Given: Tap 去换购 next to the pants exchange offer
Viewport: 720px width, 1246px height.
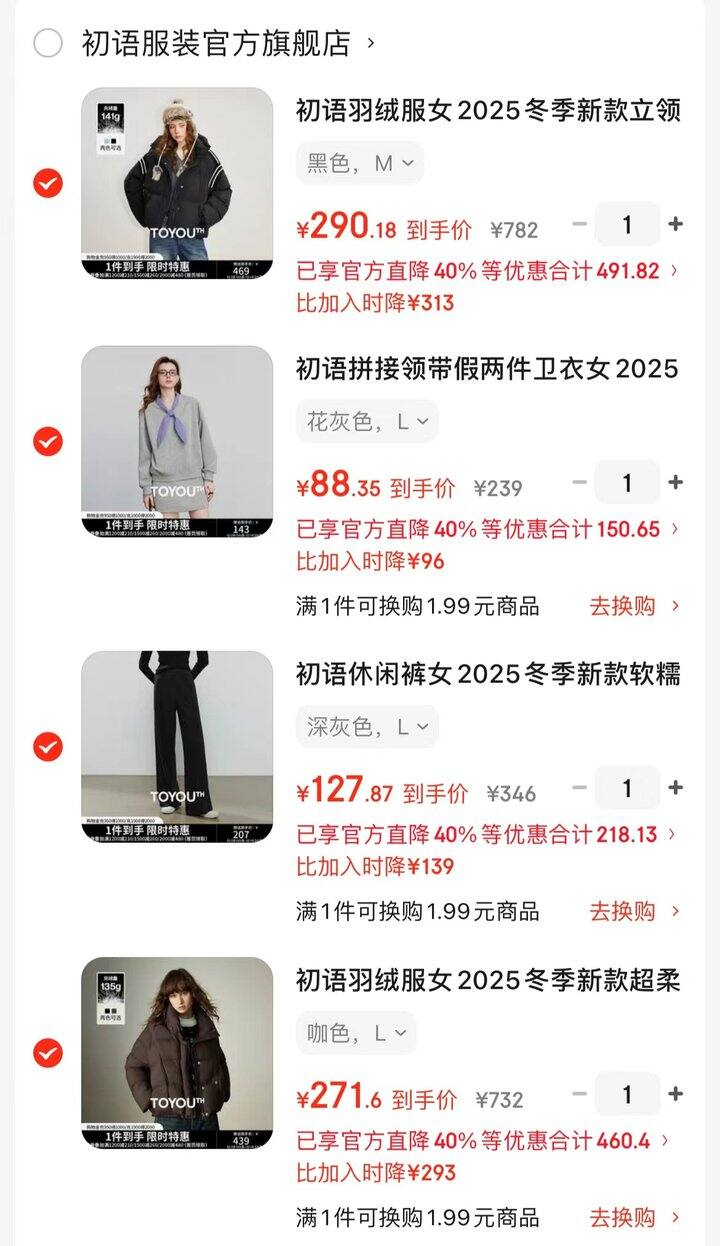Looking at the screenshot, I should pyautogui.click(x=623, y=911).
